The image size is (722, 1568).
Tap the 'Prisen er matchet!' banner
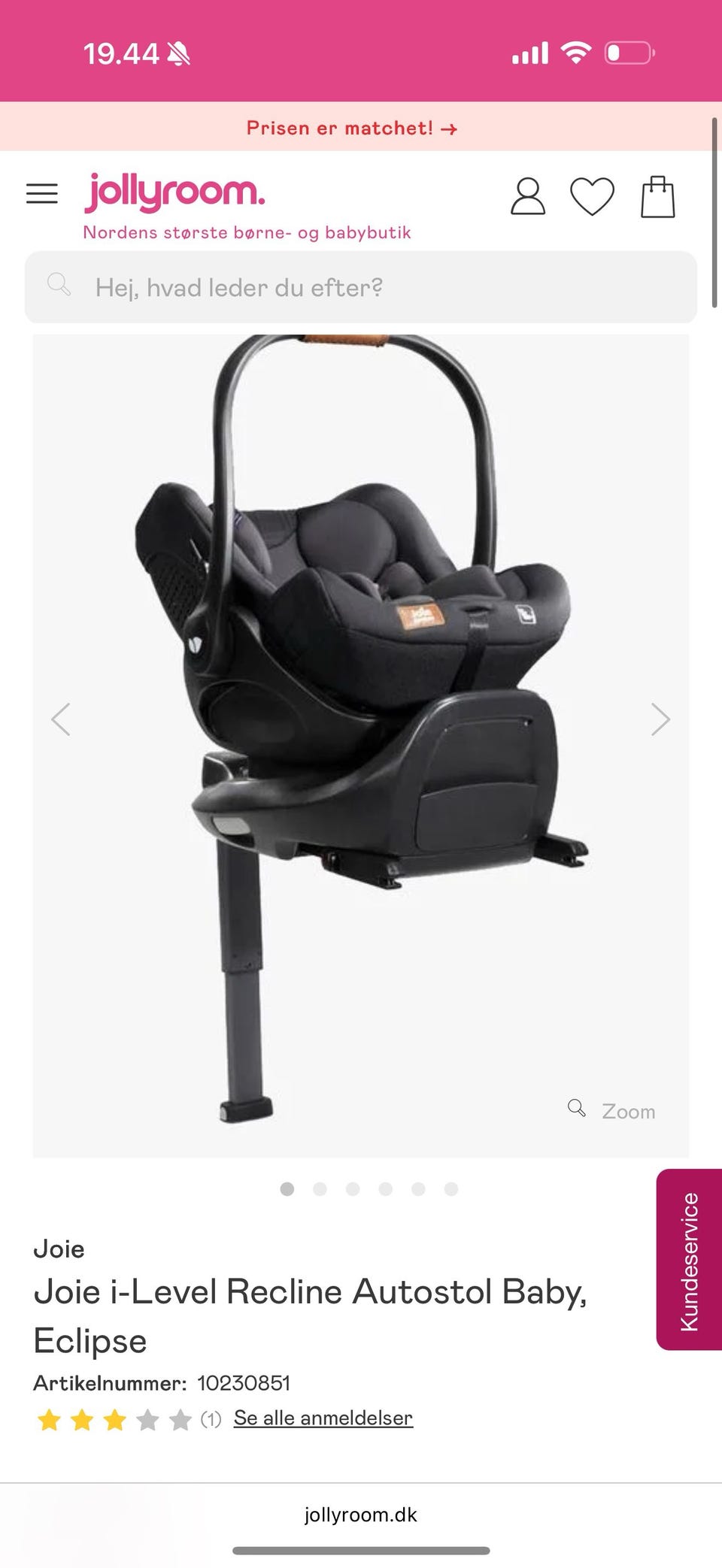352,129
